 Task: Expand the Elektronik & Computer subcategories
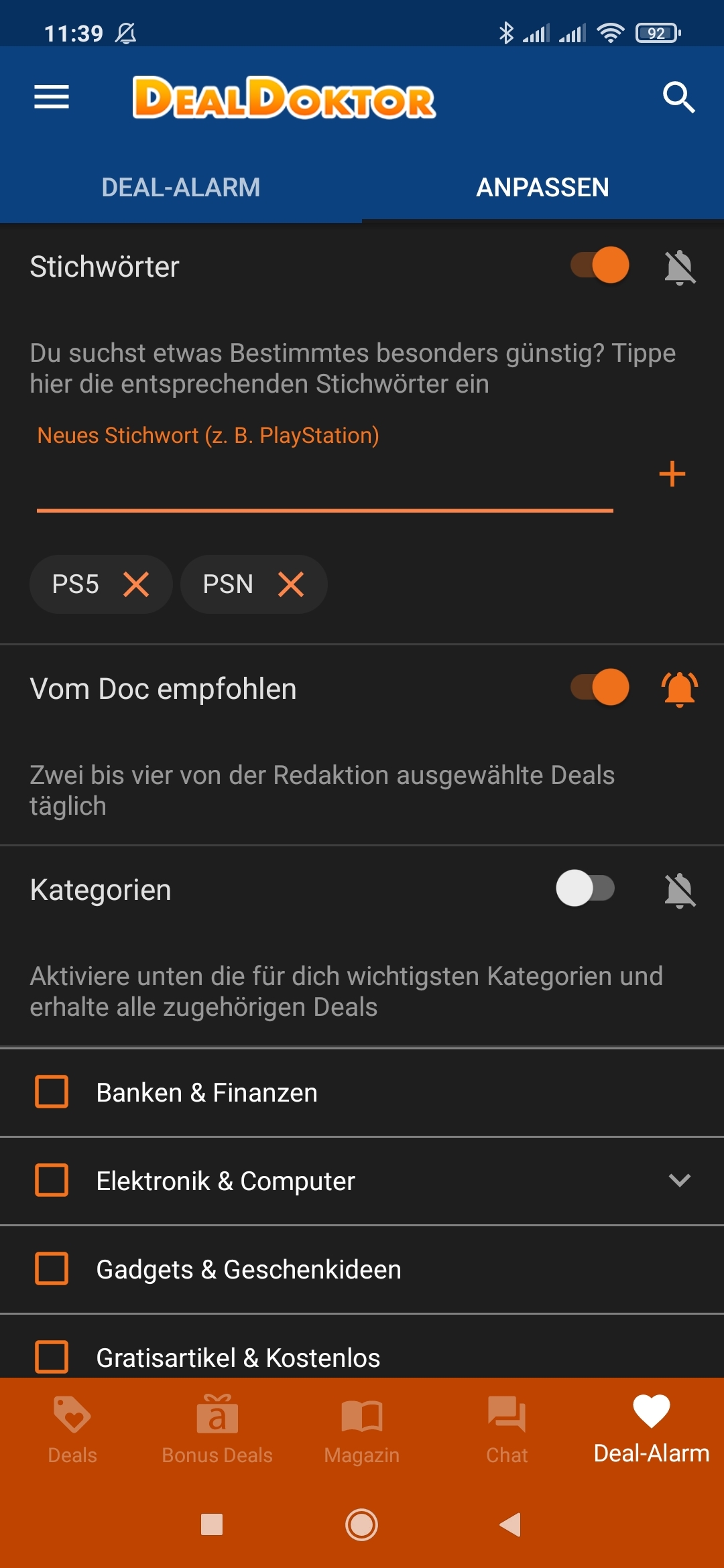[680, 1181]
